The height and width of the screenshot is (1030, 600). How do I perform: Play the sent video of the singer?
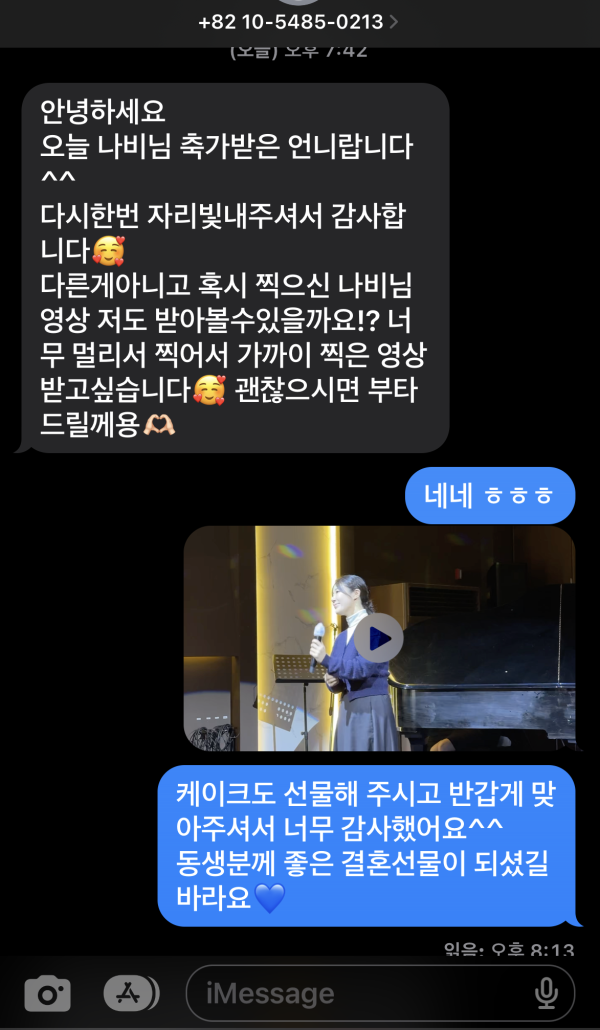click(x=380, y=638)
